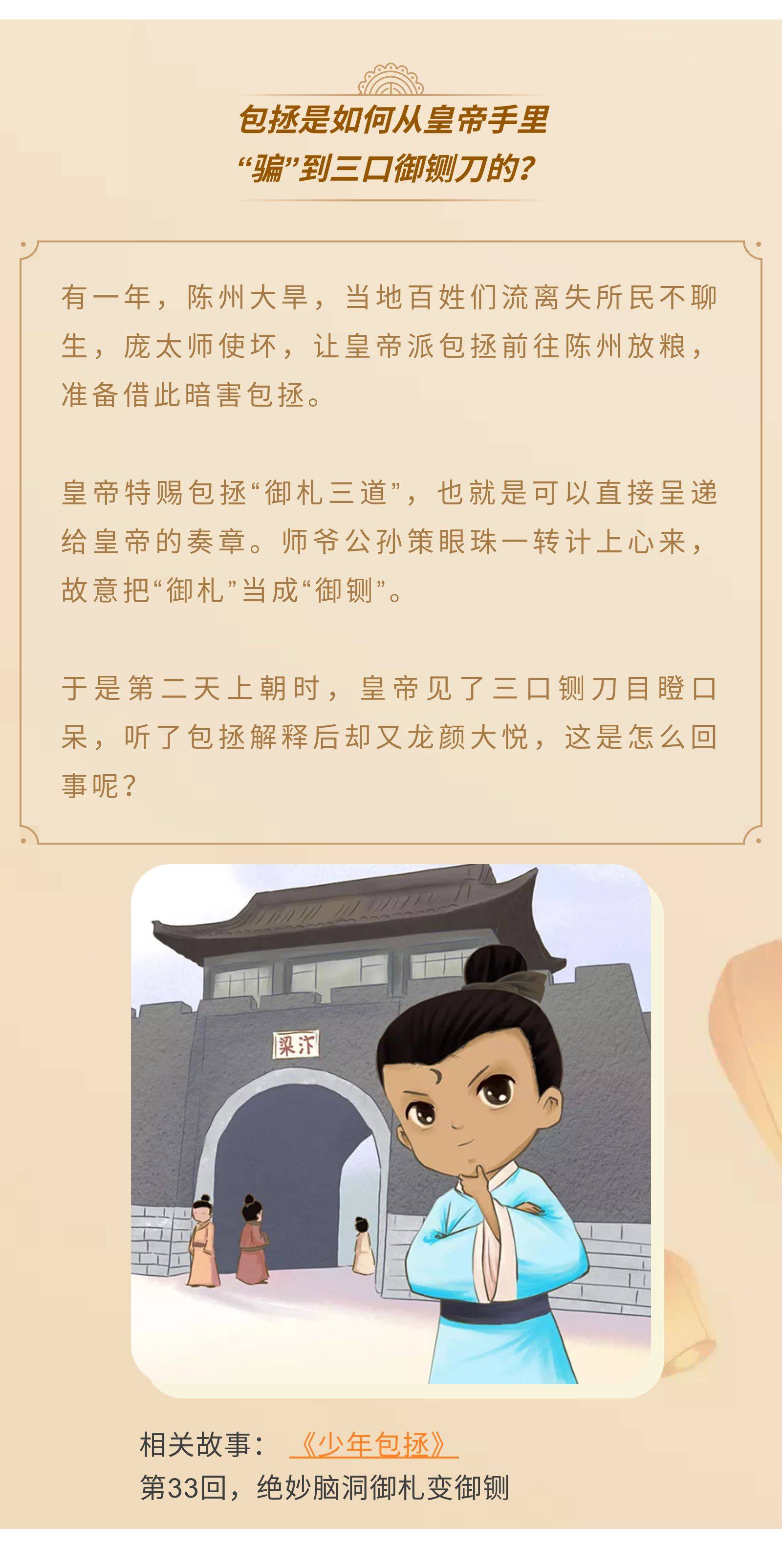Open the 《少年包拯》 story link
Screen dimensions: 782x1568
pos(374,1444)
